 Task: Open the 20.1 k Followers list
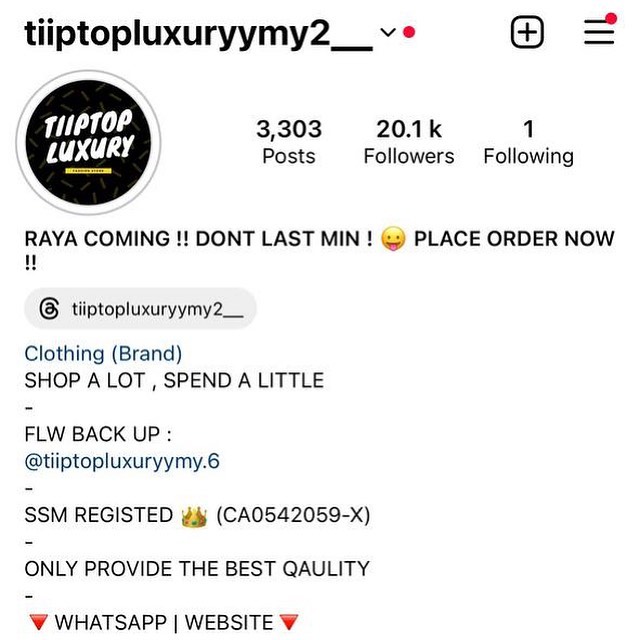[408, 142]
